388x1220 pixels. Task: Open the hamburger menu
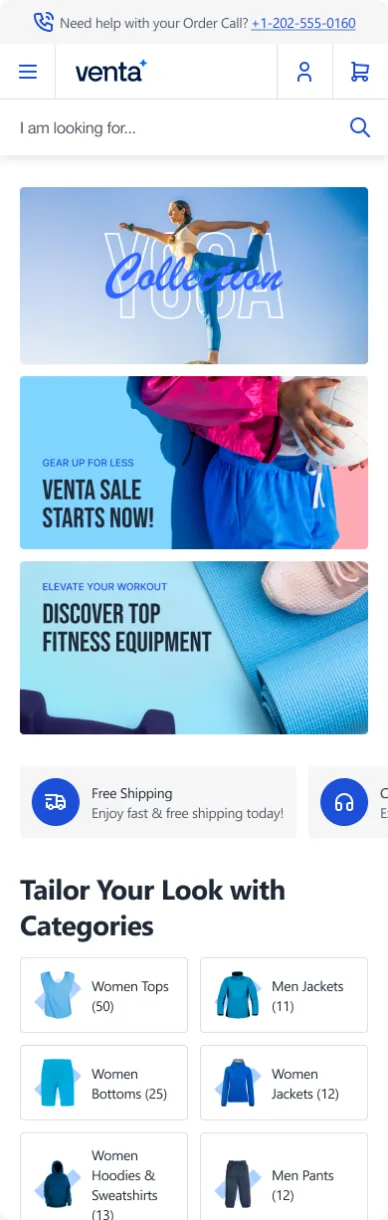(28, 72)
